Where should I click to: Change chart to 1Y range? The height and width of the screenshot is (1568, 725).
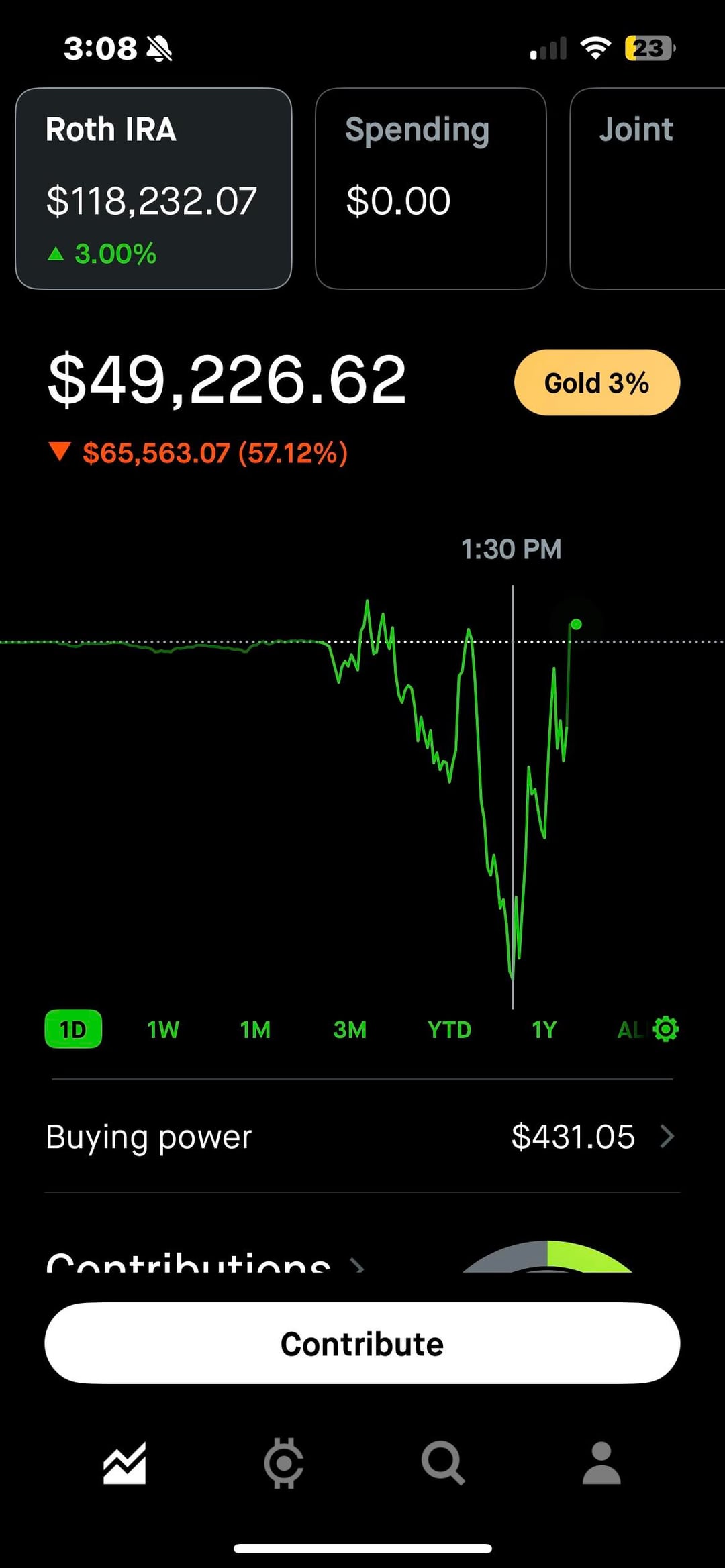[544, 1029]
